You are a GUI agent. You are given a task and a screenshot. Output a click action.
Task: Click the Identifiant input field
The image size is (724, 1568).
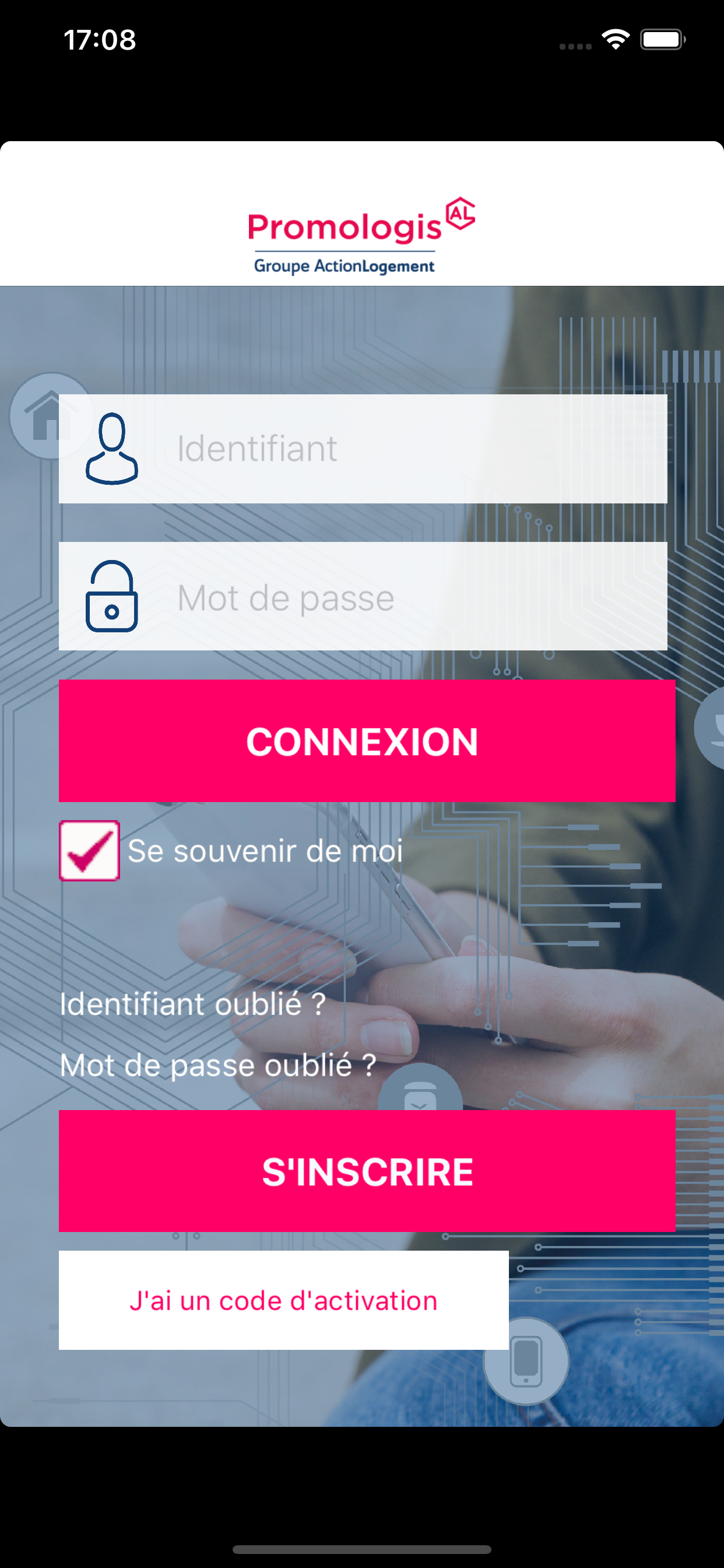(x=365, y=449)
